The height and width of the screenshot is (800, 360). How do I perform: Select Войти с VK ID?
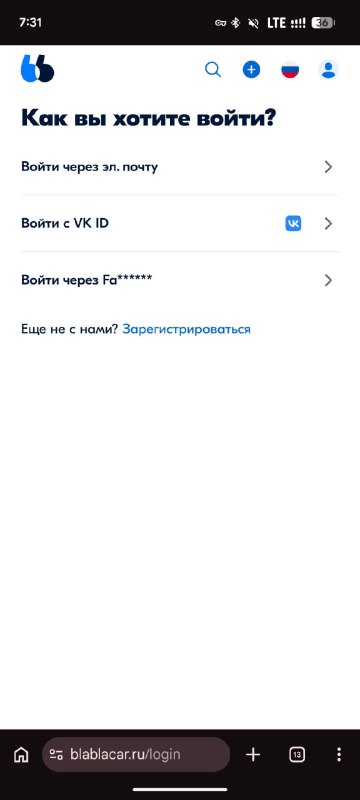point(179,223)
